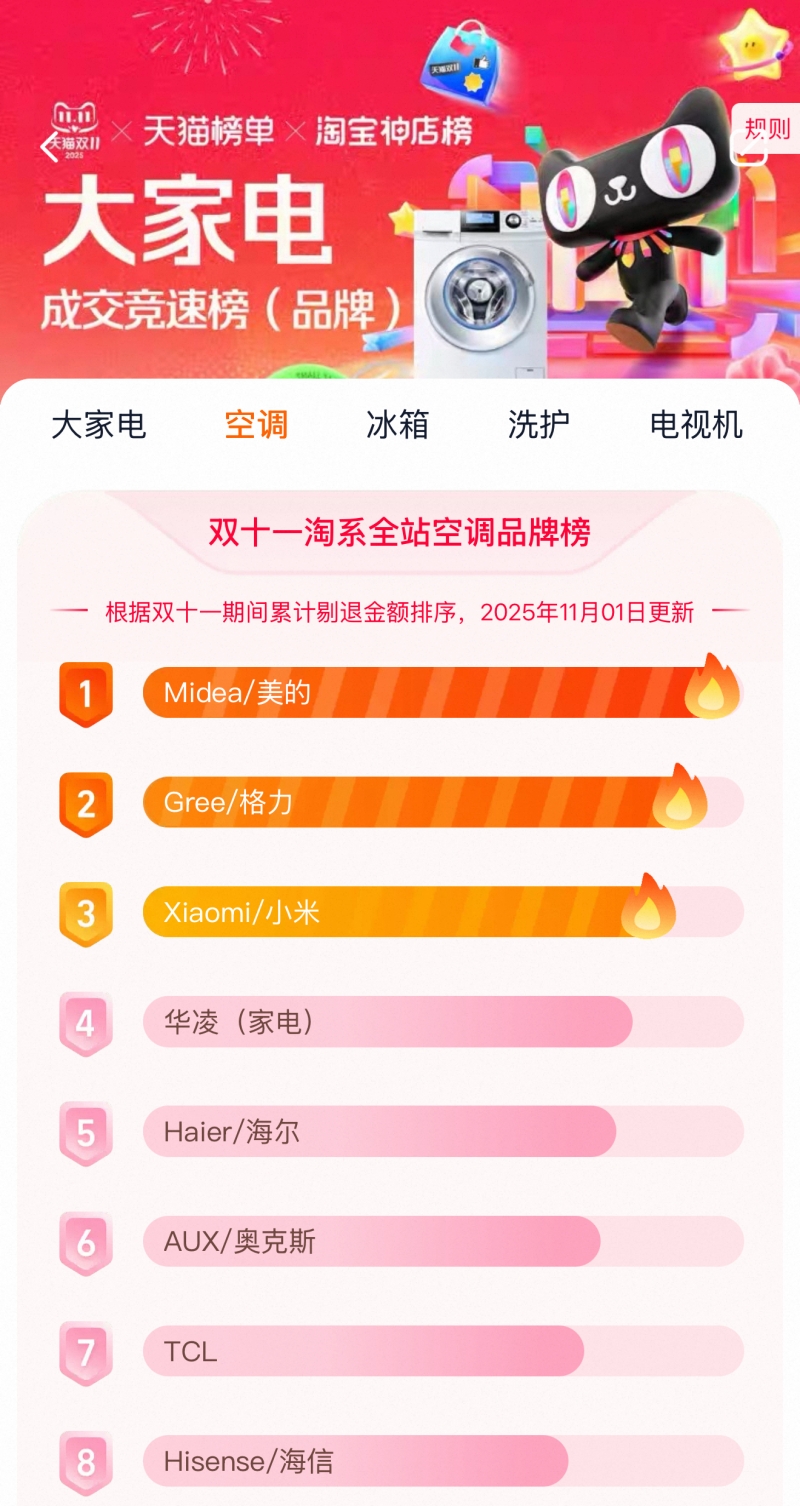Open the AUX/奥克斯 brand row

[x=440, y=1242]
